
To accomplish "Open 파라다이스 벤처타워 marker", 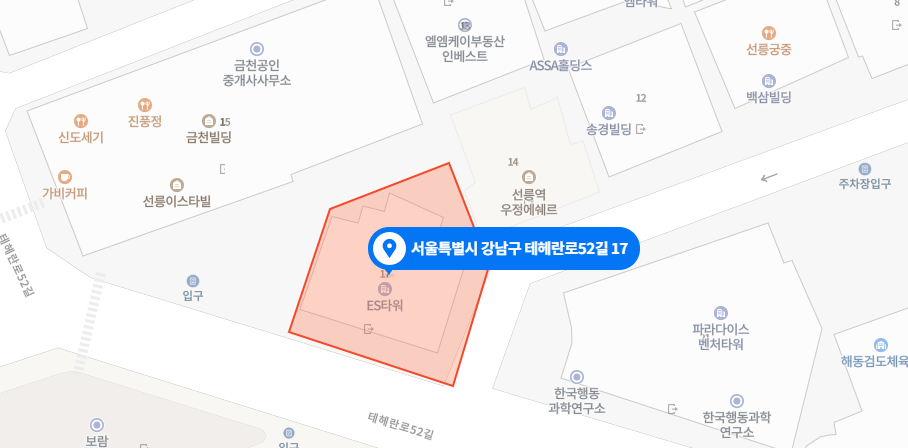I will (721, 314).
